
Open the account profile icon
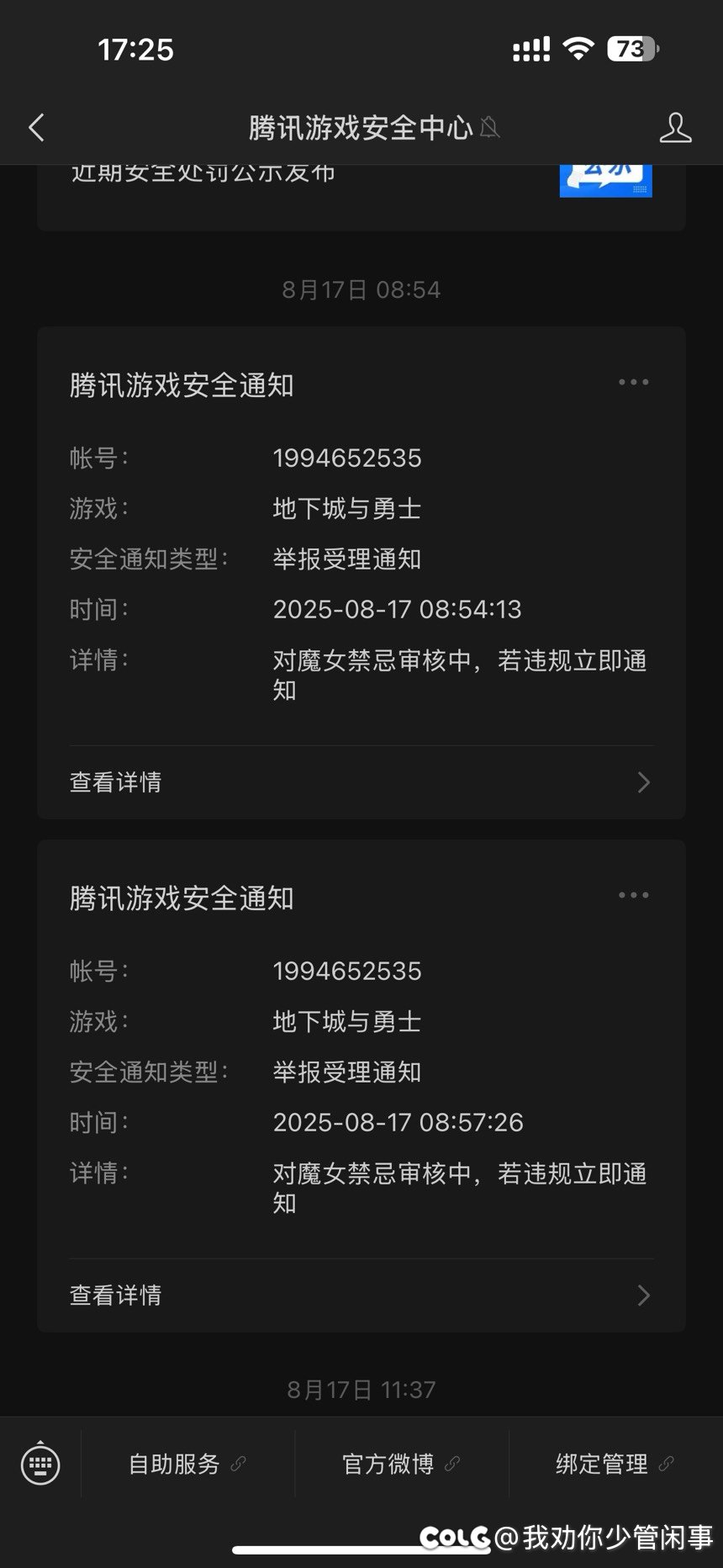[674, 128]
